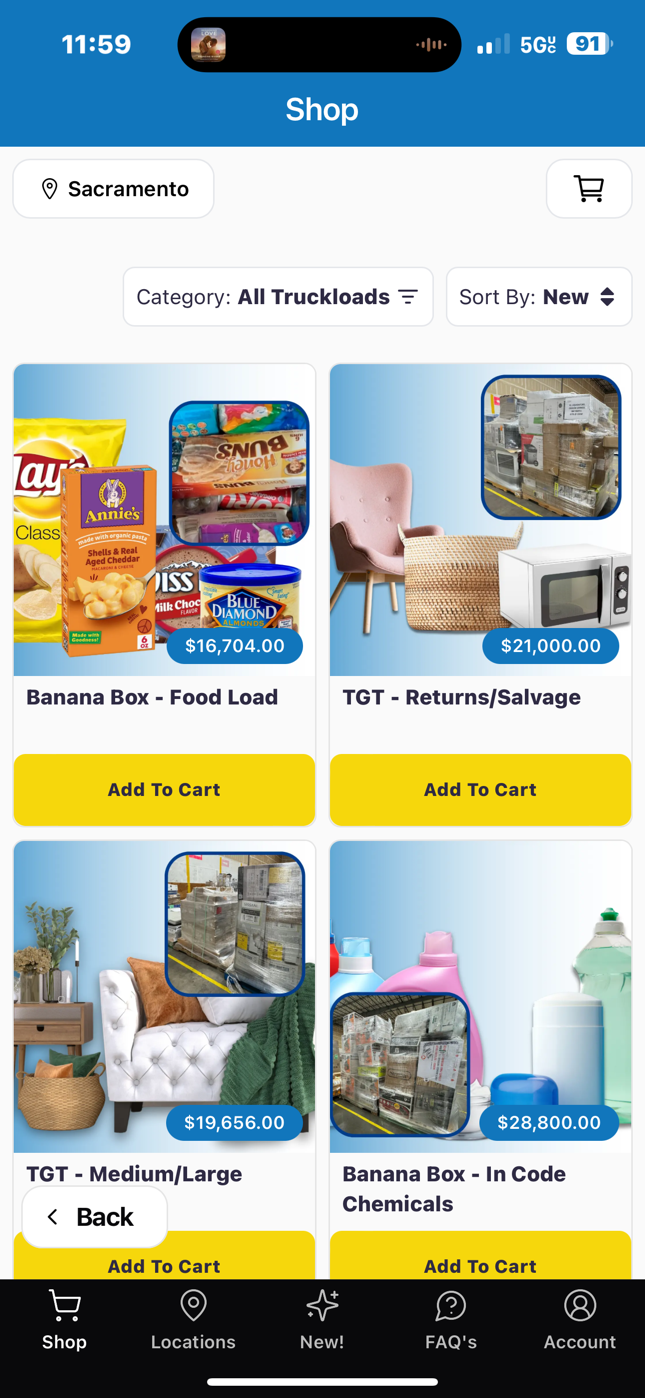Change the Sort By New order

tap(538, 297)
